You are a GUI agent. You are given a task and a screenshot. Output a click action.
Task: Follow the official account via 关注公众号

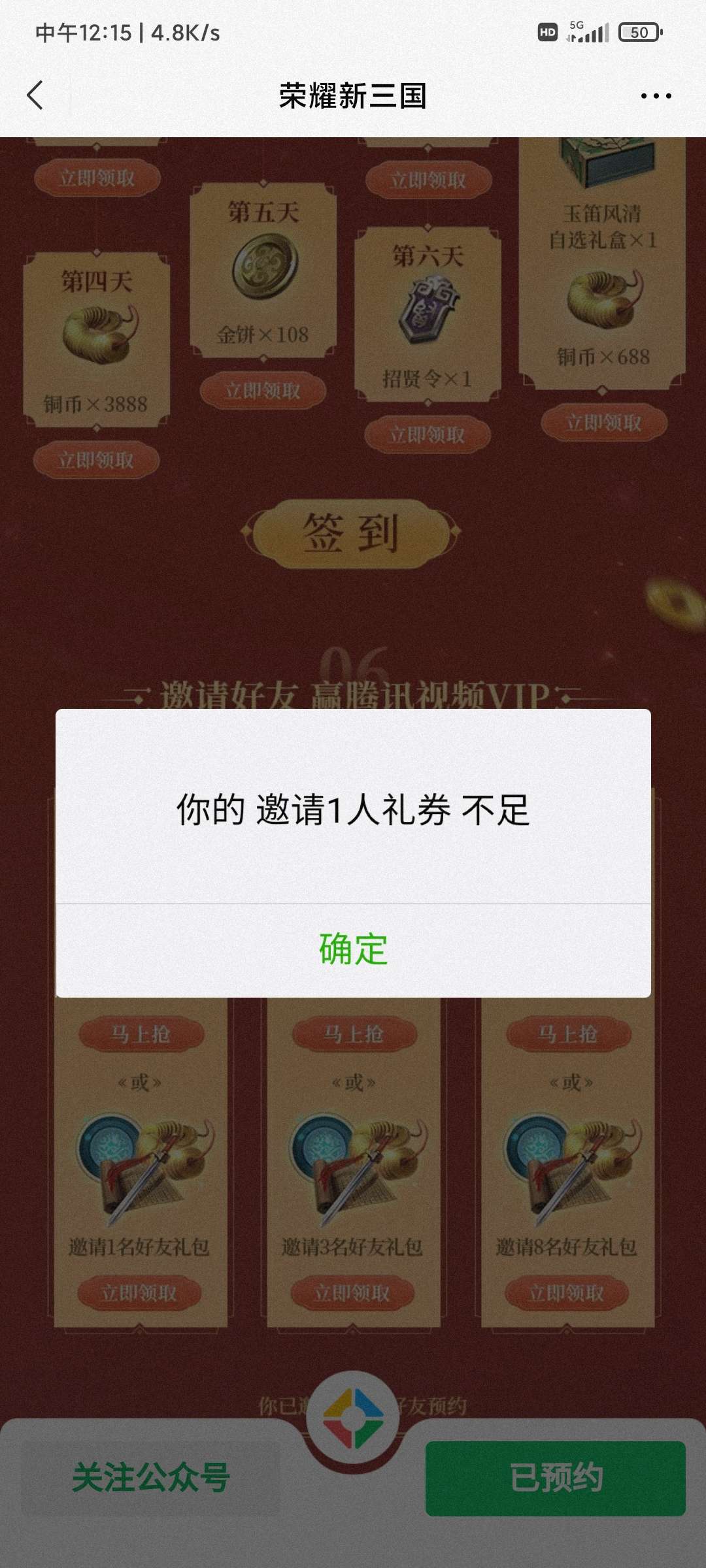pos(150,1478)
